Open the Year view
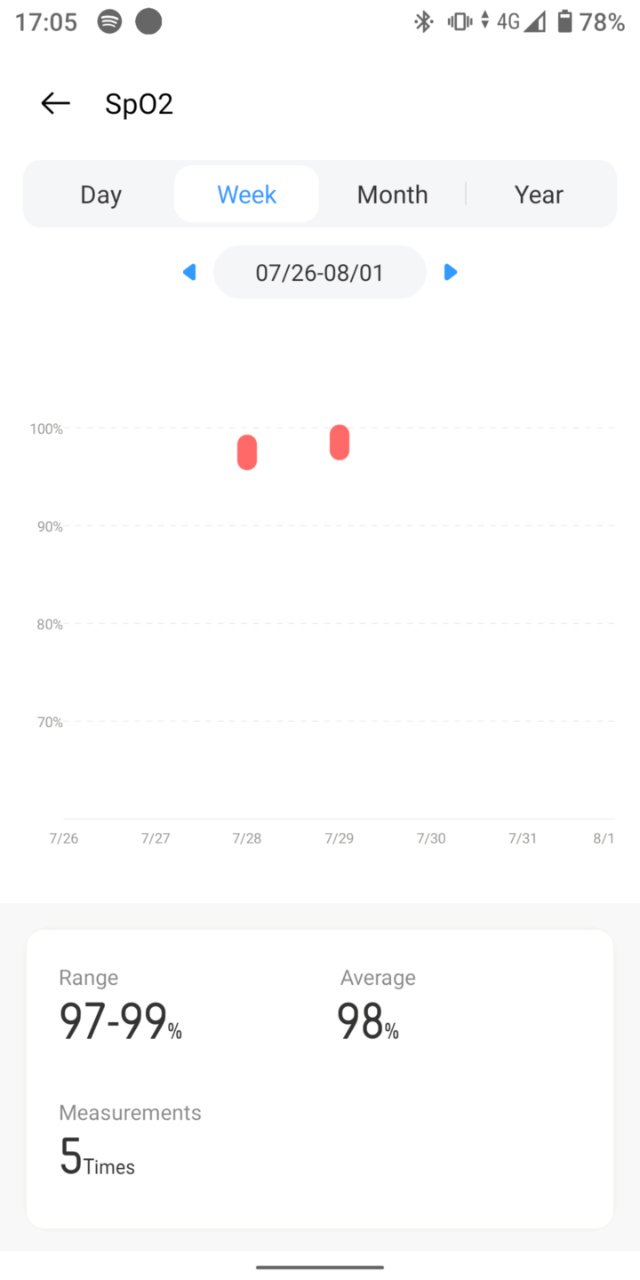Screen dimensions: 640x1280 click(x=539, y=194)
